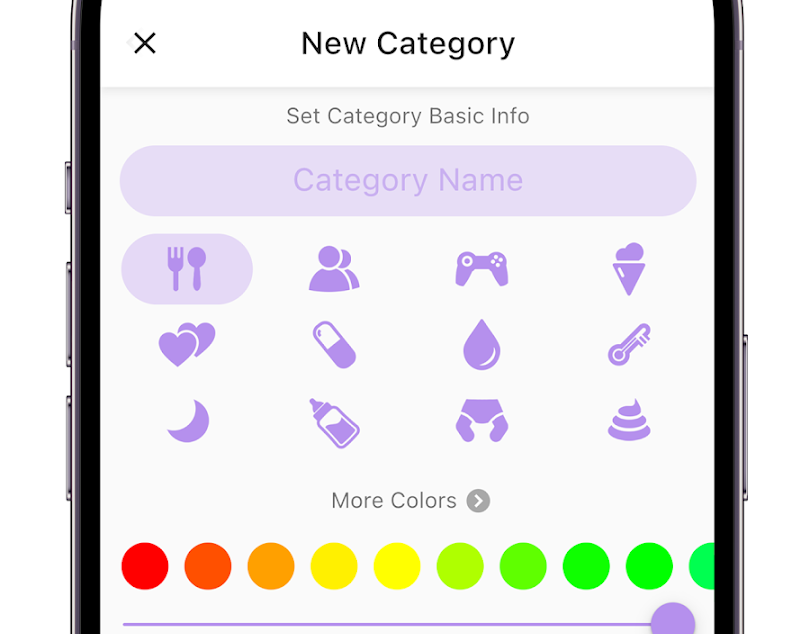Select the water drop icon

(x=482, y=345)
